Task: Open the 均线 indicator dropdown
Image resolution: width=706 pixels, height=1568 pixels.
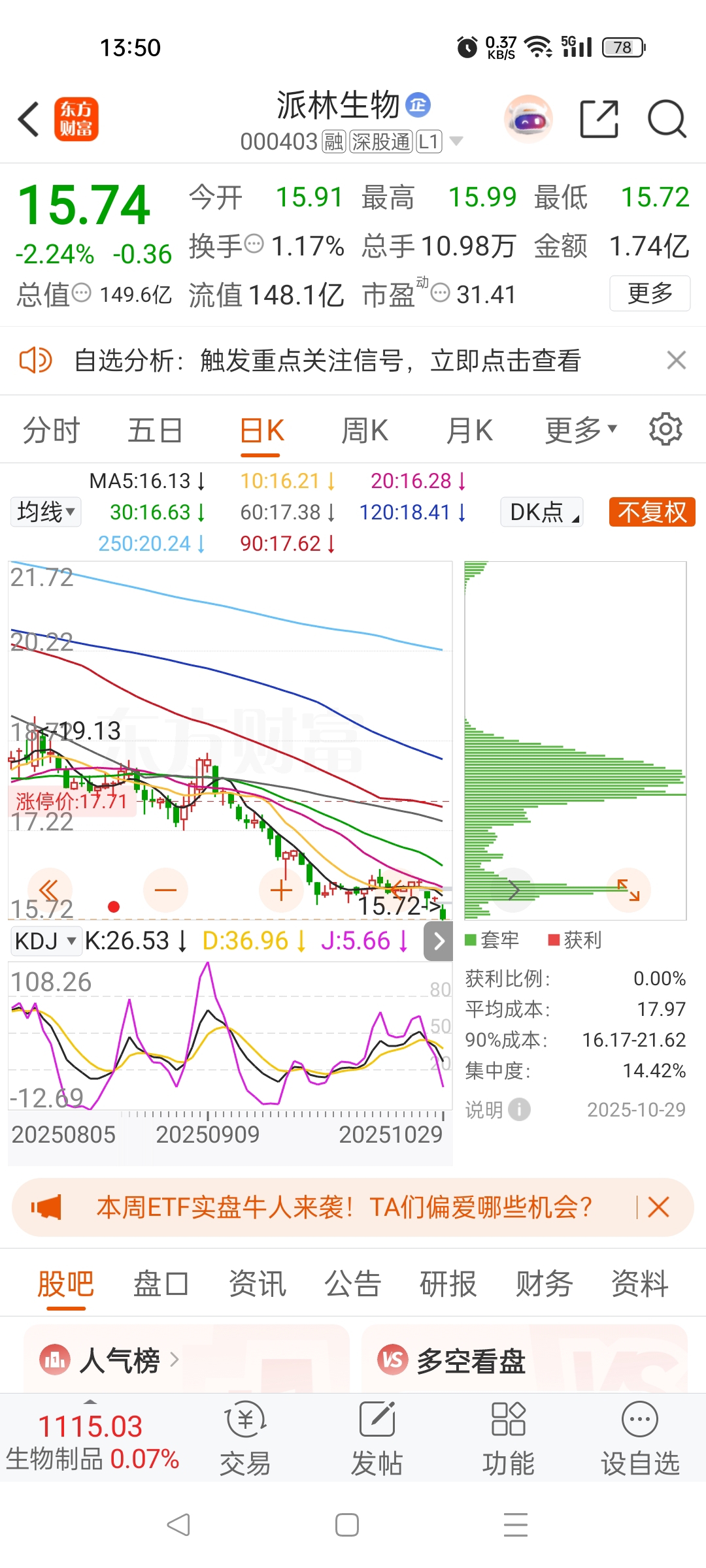Action: [46, 512]
